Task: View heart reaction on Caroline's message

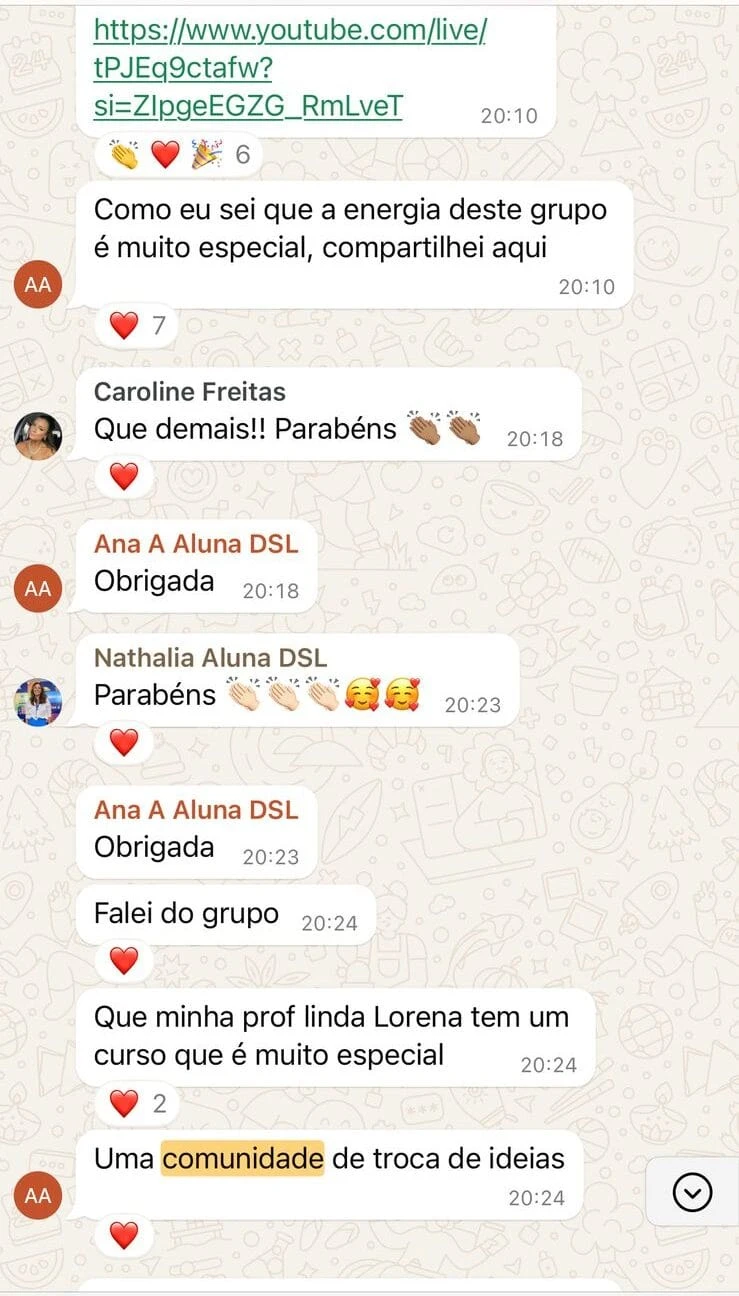Action: point(123,477)
